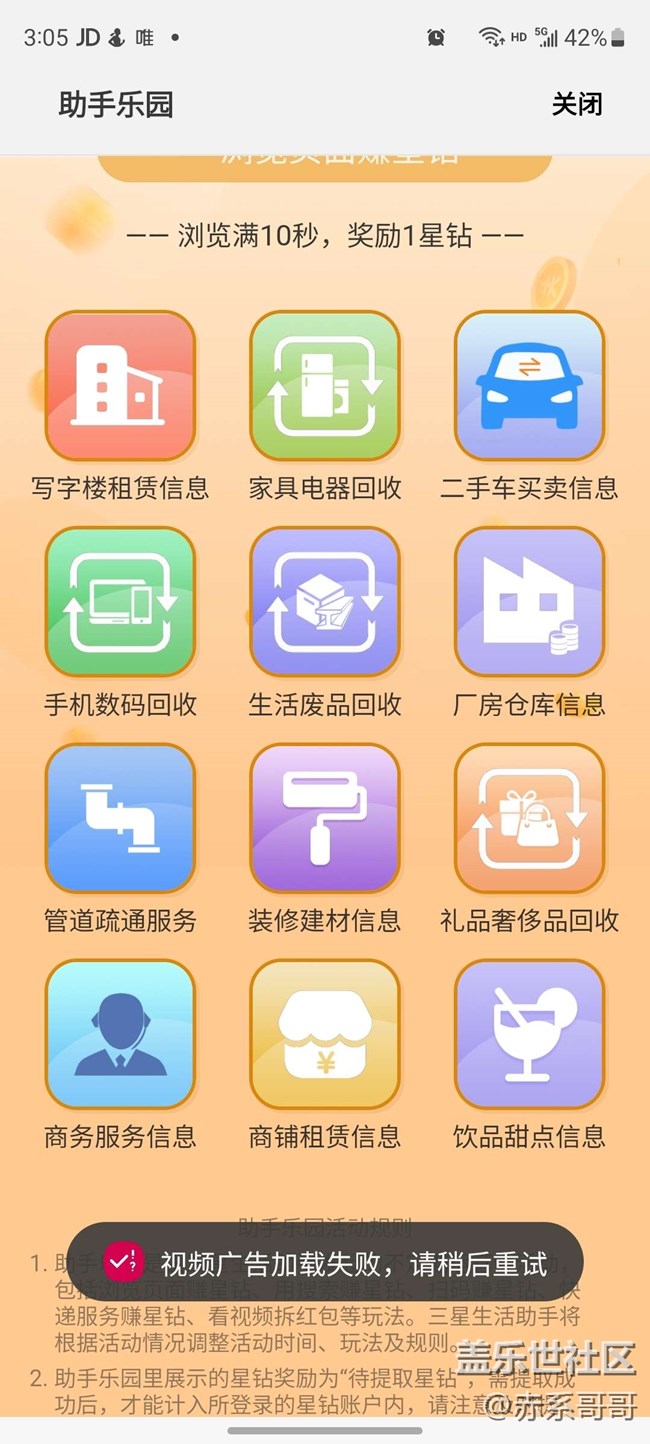The height and width of the screenshot is (1444, 650).
Task: Open 商务服务信息 category
Action: [120, 1034]
